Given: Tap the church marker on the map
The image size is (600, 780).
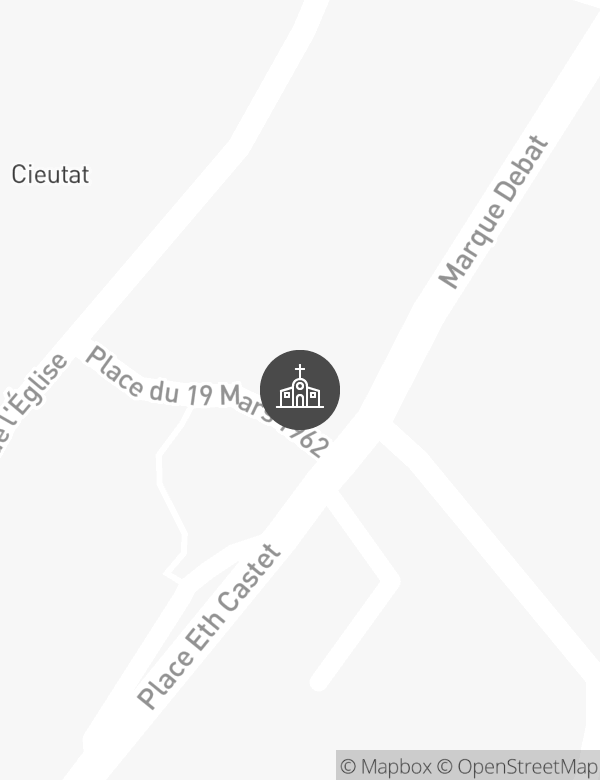Looking at the screenshot, I should pos(300,390).
